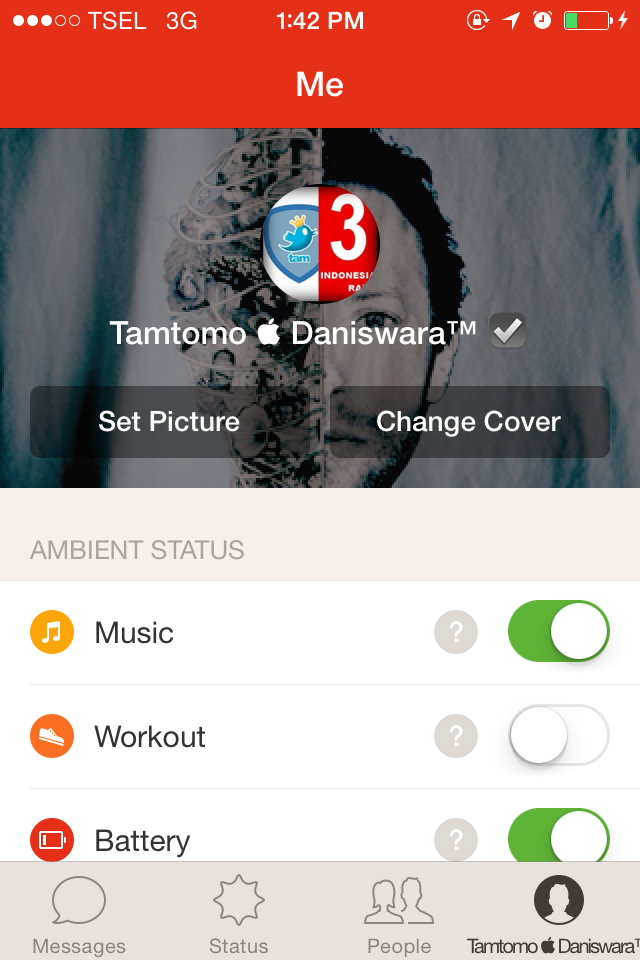Enable the Workout ambient status switch
This screenshot has height=960, width=640.
(x=558, y=736)
